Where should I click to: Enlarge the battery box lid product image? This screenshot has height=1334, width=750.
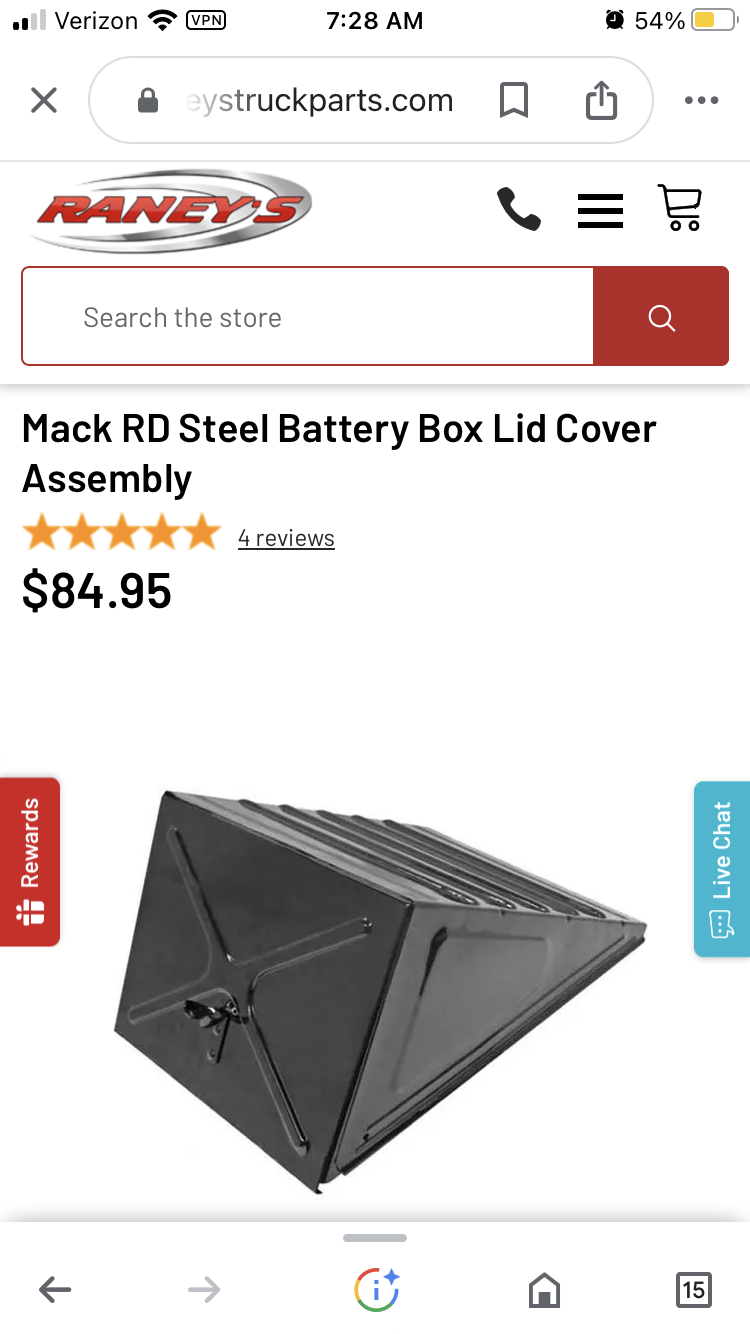pyautogui.click(x=378, y=990)
